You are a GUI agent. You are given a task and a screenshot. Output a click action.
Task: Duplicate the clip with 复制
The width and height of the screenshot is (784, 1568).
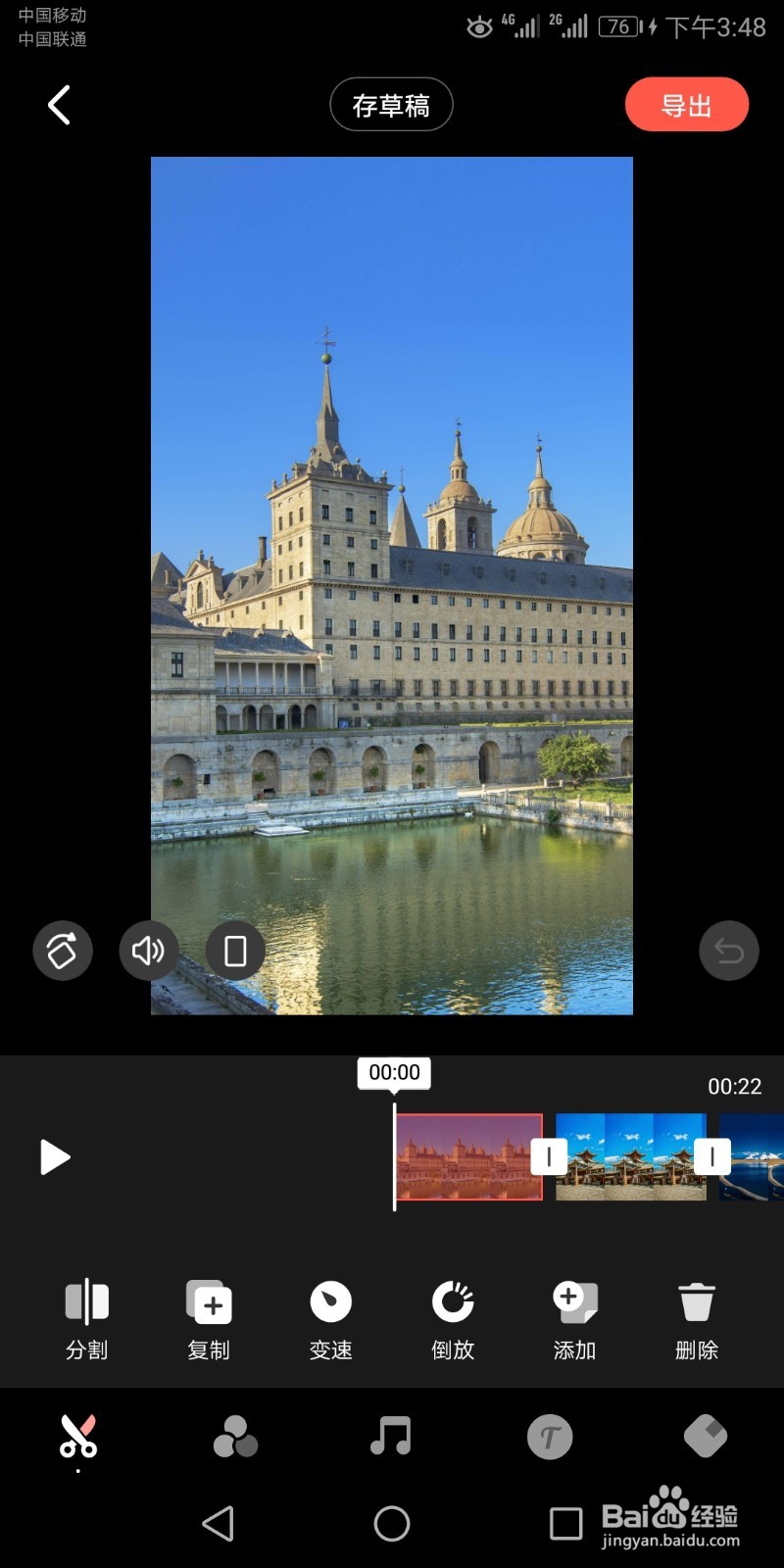(x=209, y=1320)
